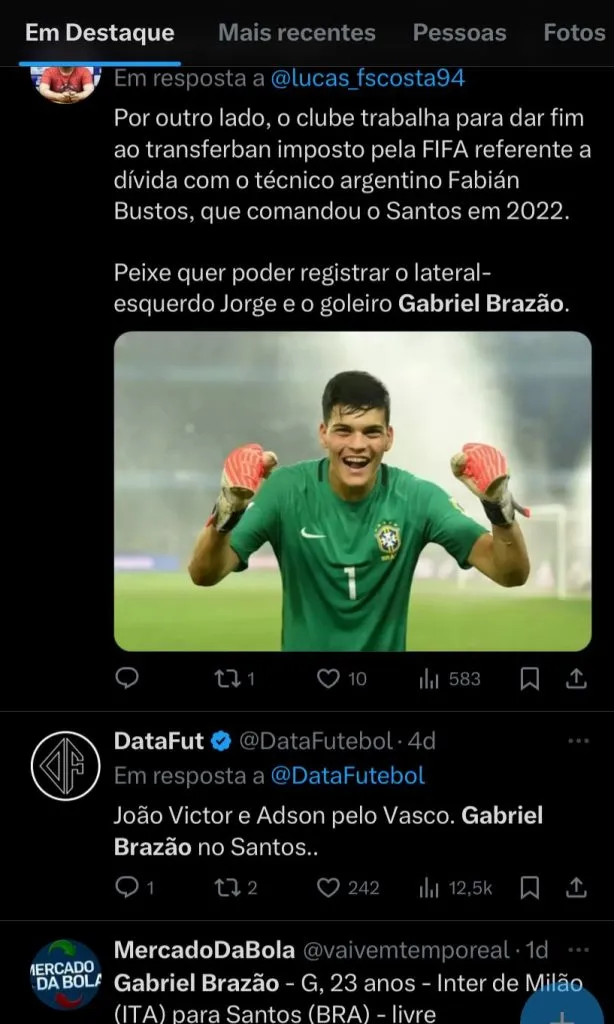Reply to the Fabián Bustos transferban tweet
This screenshot has width=614, height=1024.
pyautogui.click(x=127, y=679)
